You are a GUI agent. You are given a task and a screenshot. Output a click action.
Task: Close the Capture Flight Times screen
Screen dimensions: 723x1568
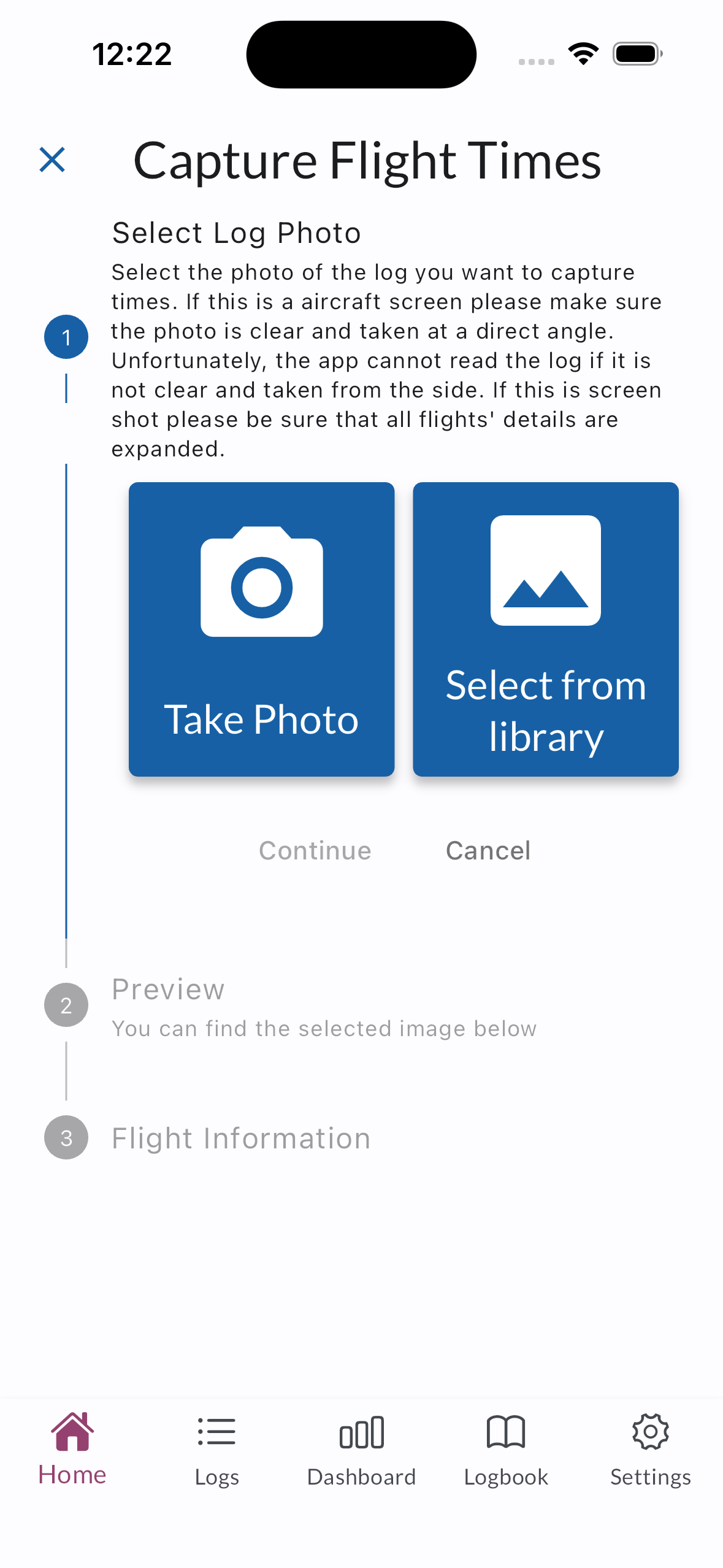(x=52, y=160)
